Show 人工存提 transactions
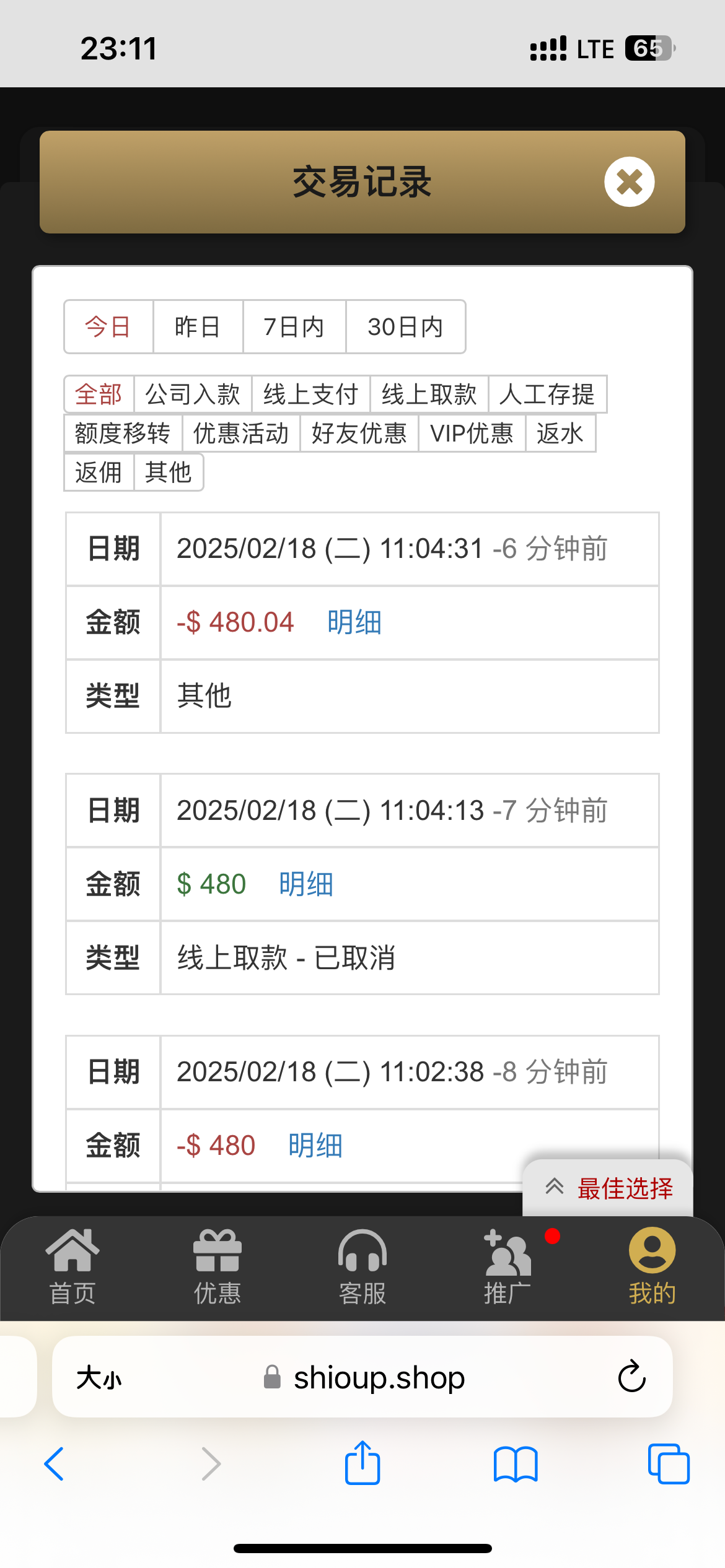This screenshot has height=1568, width=725. [547, 394]
